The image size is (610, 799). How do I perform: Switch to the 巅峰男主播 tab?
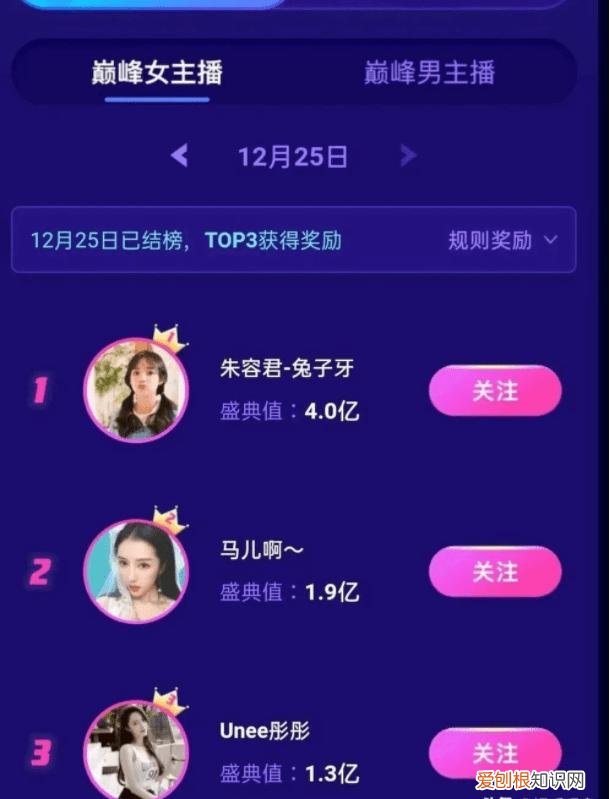(429, 73)
